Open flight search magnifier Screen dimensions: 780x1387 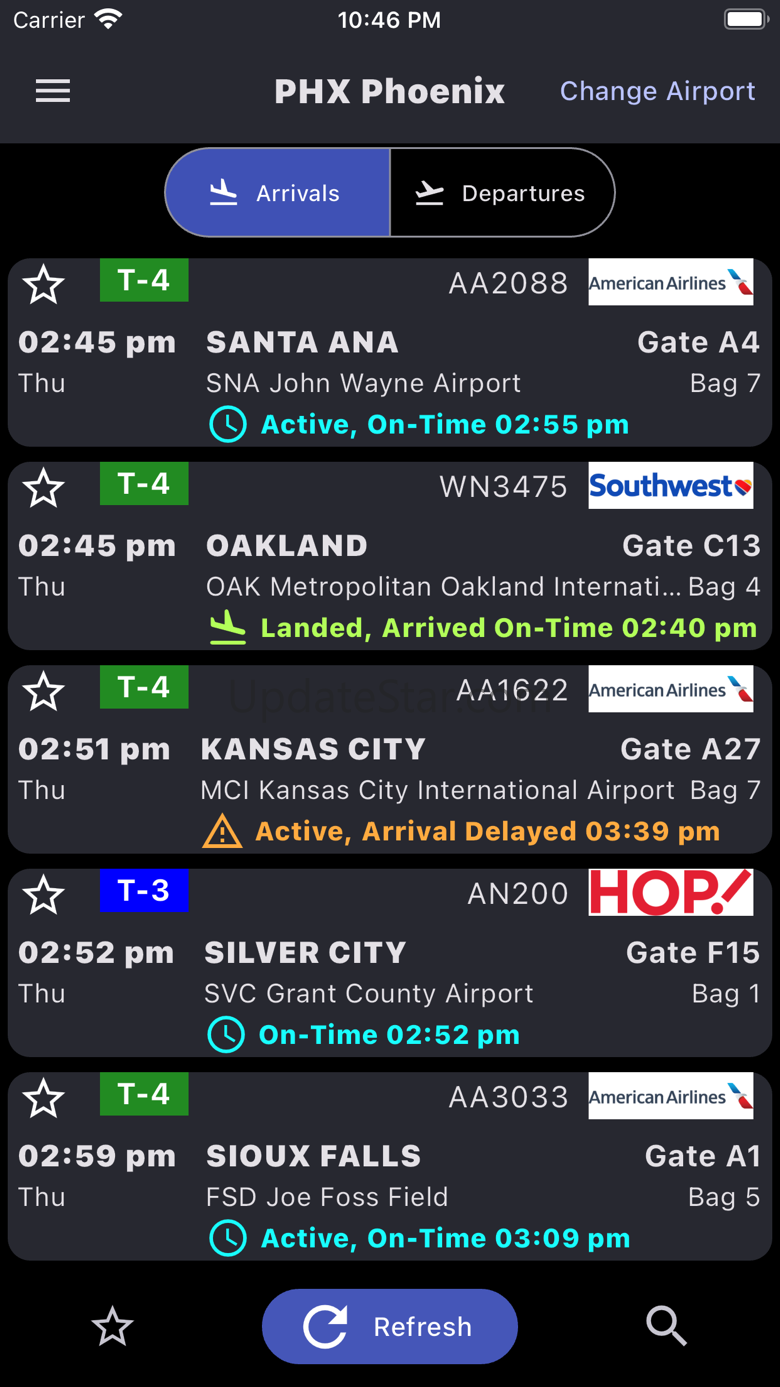[x=666, y=1326]
